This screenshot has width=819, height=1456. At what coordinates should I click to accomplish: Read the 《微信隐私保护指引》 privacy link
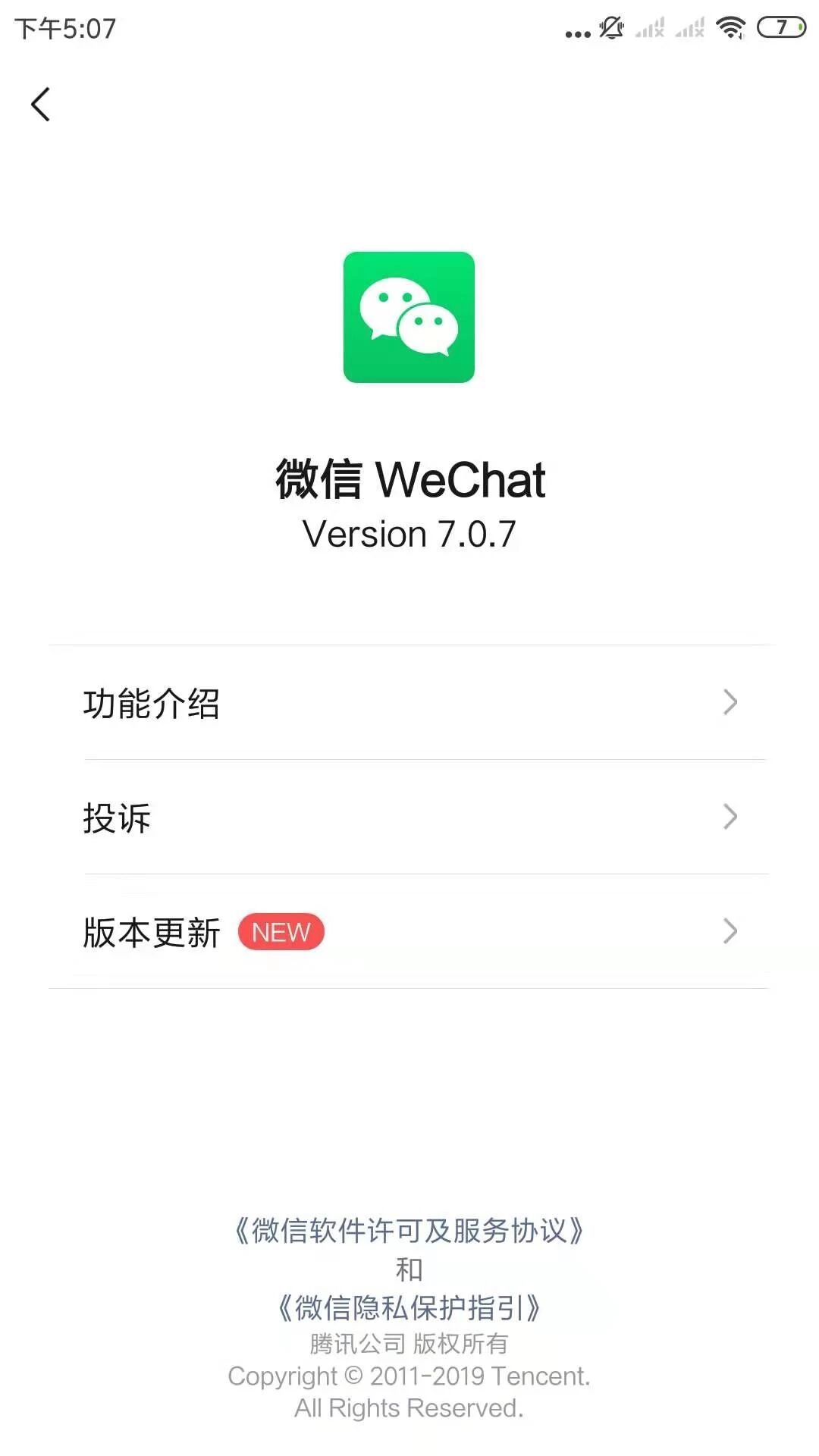[x=409, y=1308]
